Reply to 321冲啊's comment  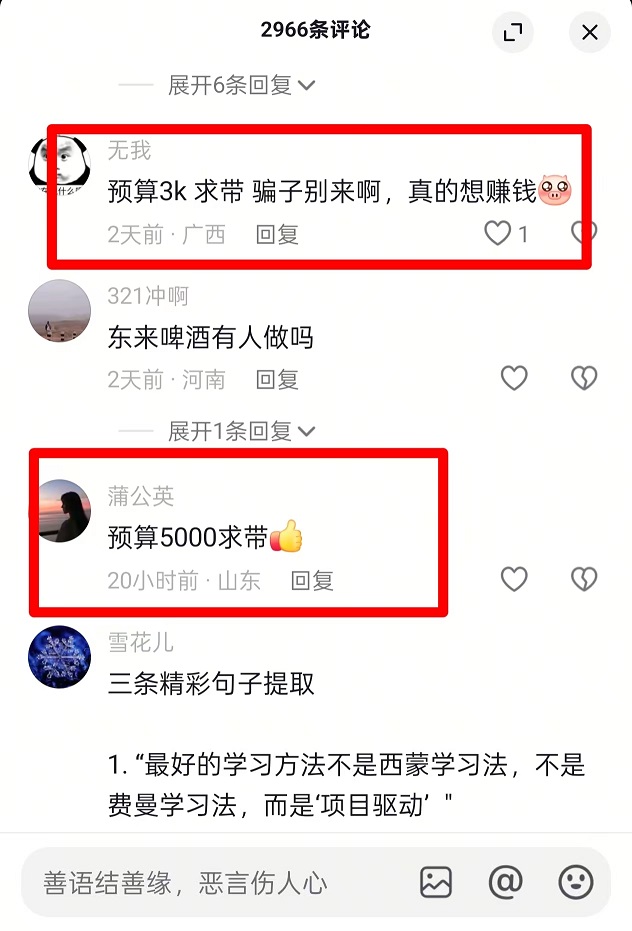pyautogui.click(x=277, y=380)
